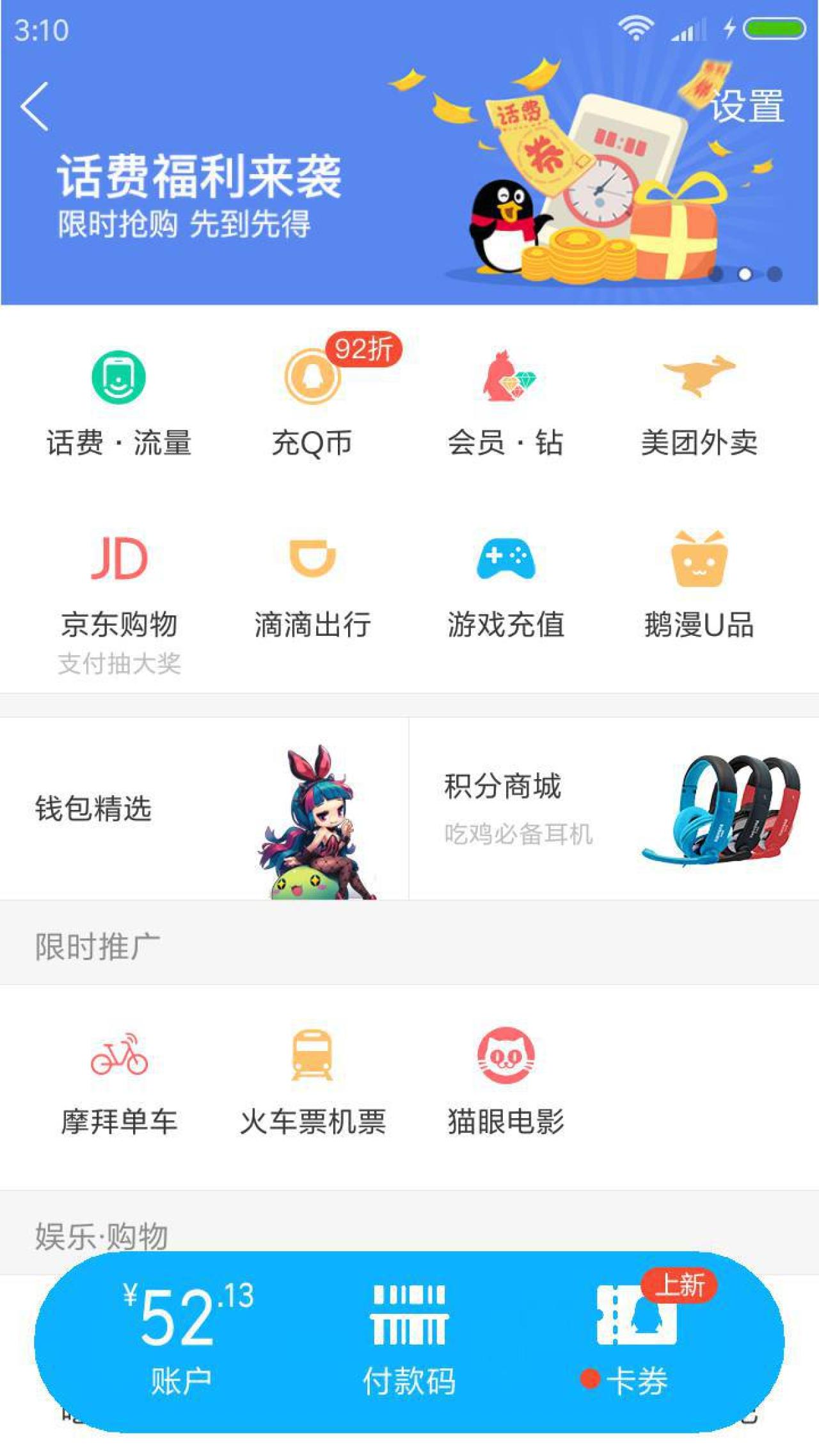Viewport: 819px width, 1456px height.
Task: Launch 美团外卖 food delivery
Action: (x=699, y=403)
